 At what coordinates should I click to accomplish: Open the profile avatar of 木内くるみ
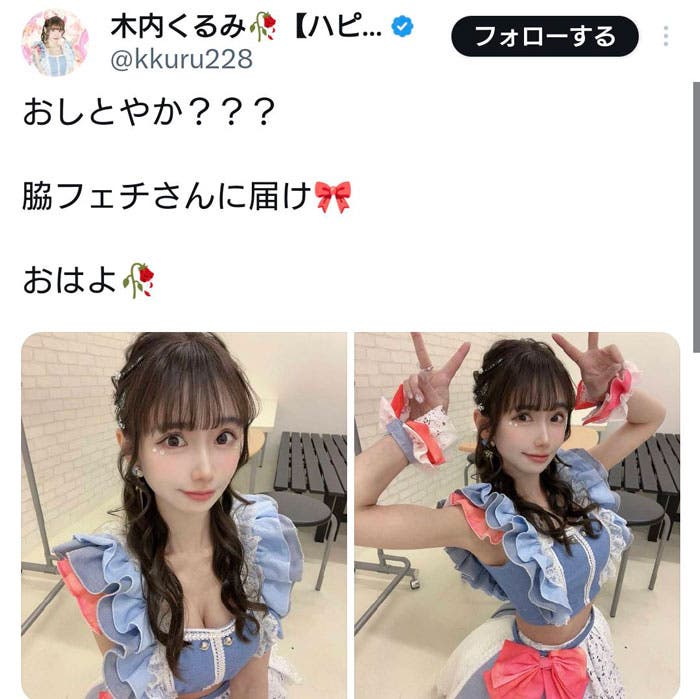coord(54,42)
